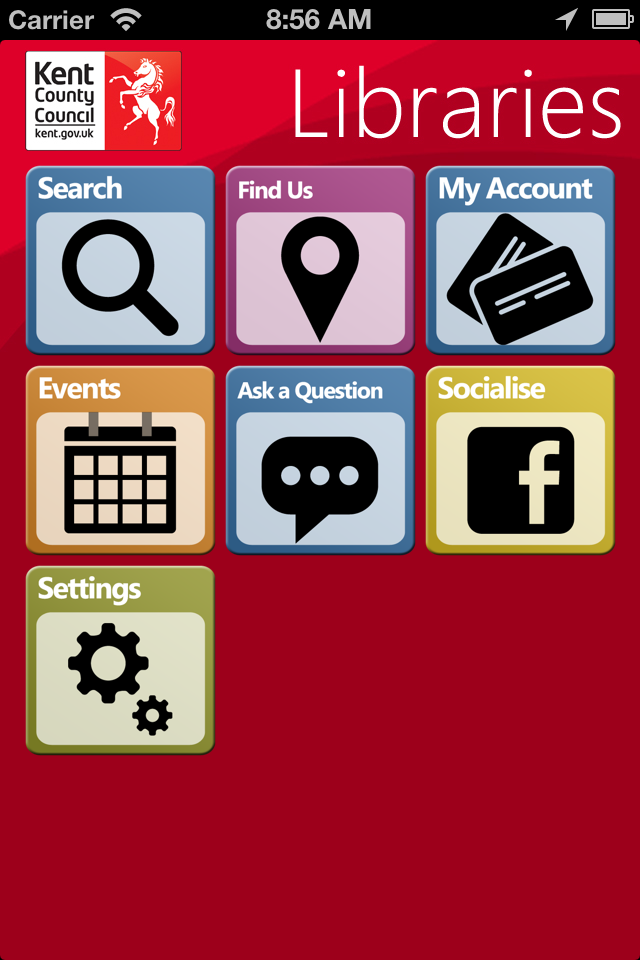The height and width of the screenshot is (960, 640).
Task: Open the Search tile
Action: 120,260
